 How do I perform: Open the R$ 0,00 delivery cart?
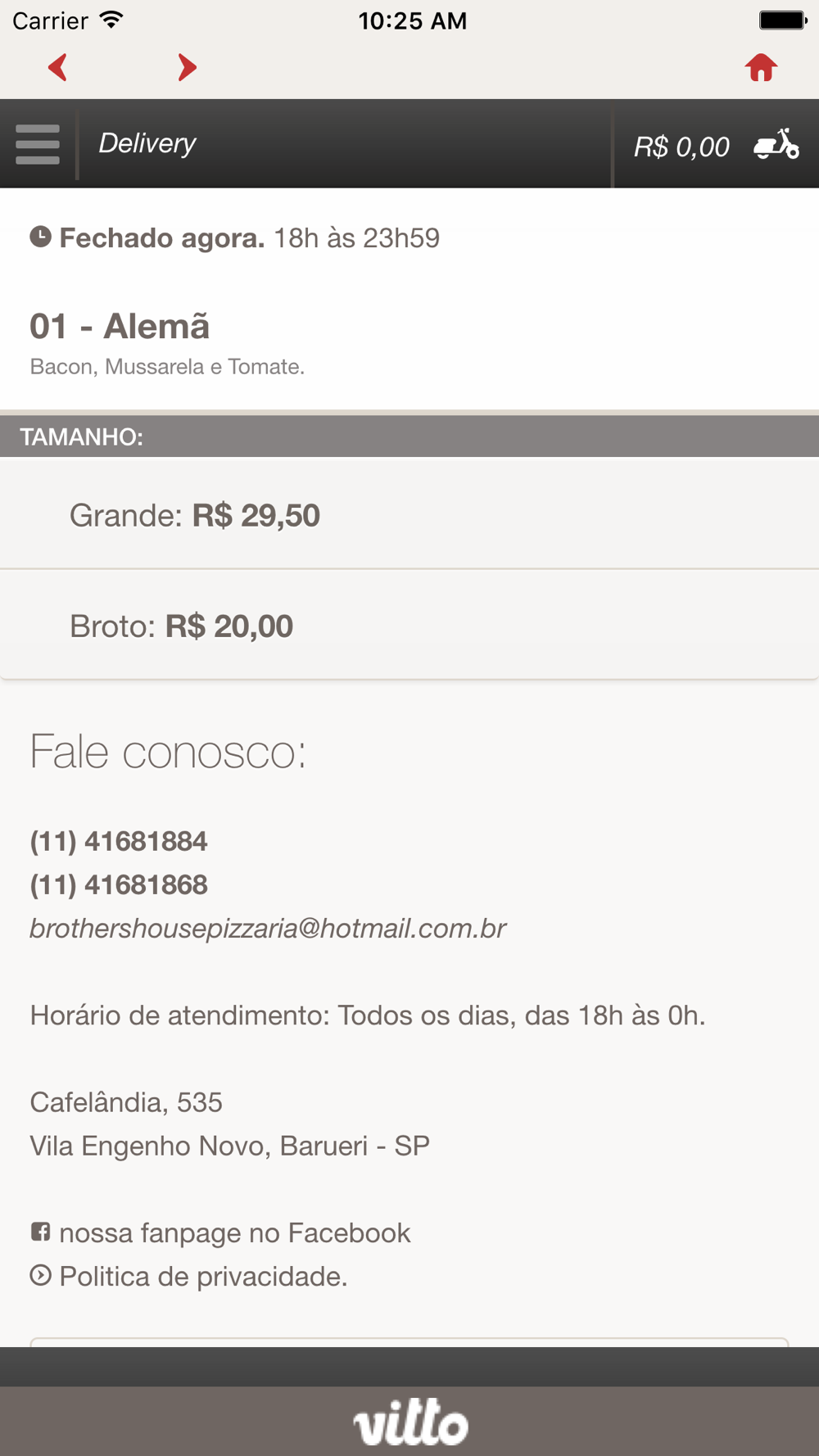pyautogui.click(x=717, y=146)
